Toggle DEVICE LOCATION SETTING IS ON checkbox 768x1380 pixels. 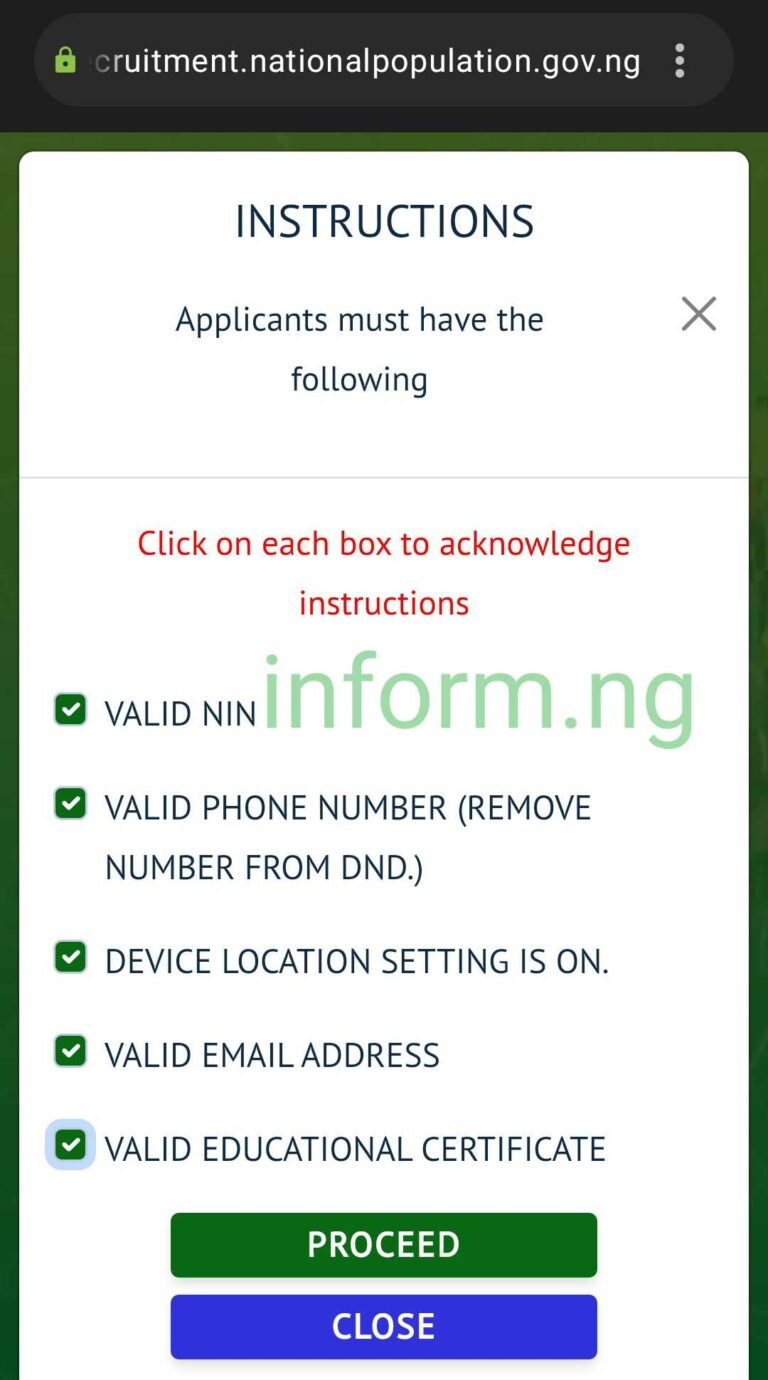(x=70, y=957)
